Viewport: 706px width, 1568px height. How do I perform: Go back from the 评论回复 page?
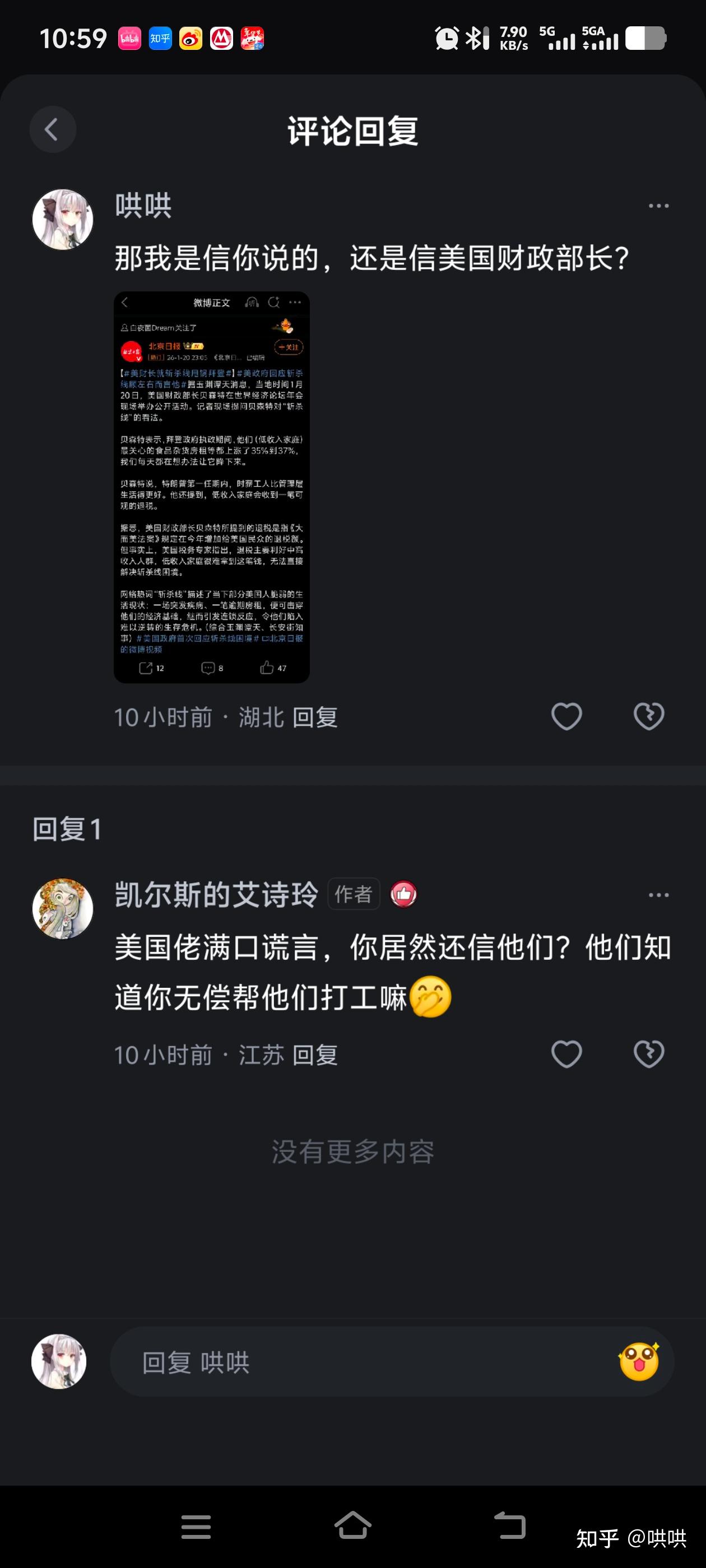coord(52,129)
